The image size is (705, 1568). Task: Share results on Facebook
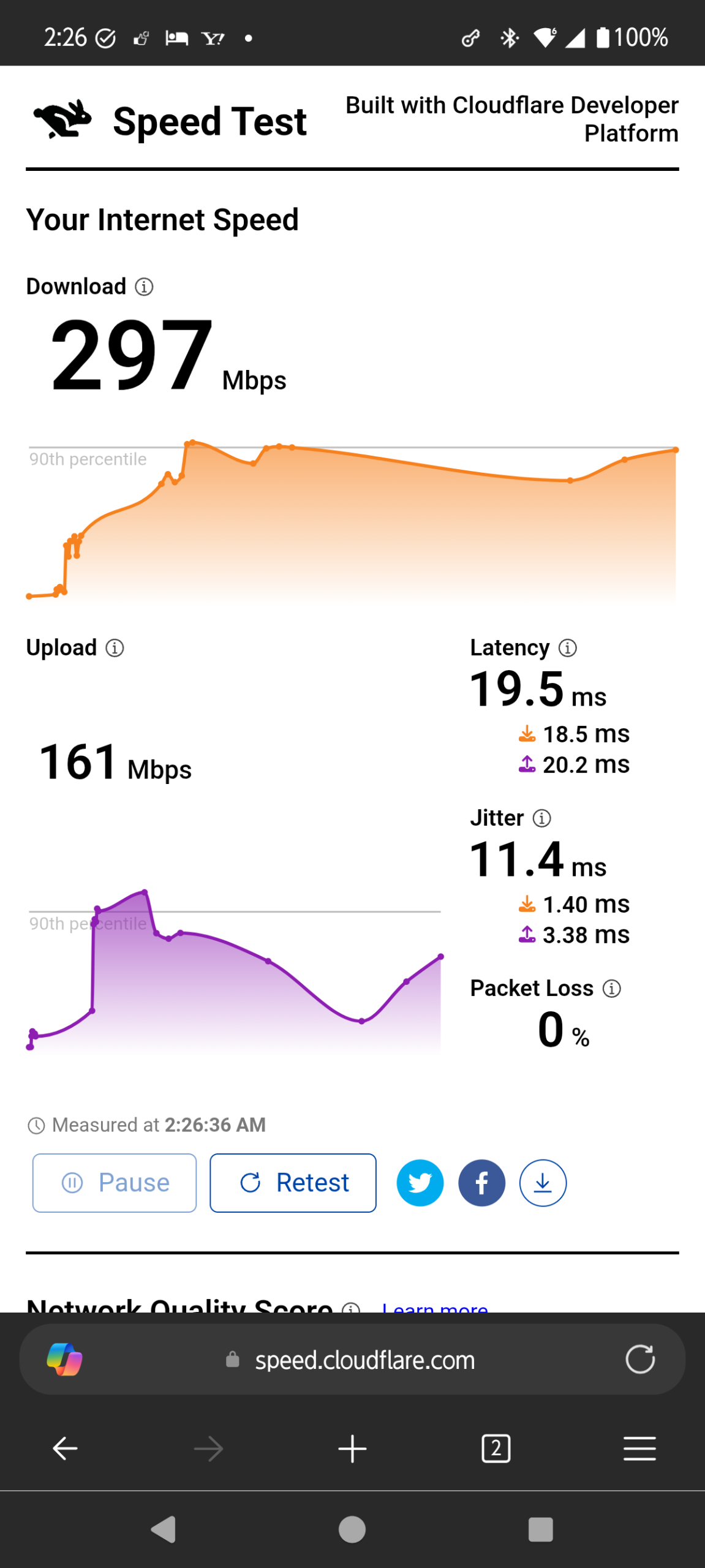tap(481, 1183)
